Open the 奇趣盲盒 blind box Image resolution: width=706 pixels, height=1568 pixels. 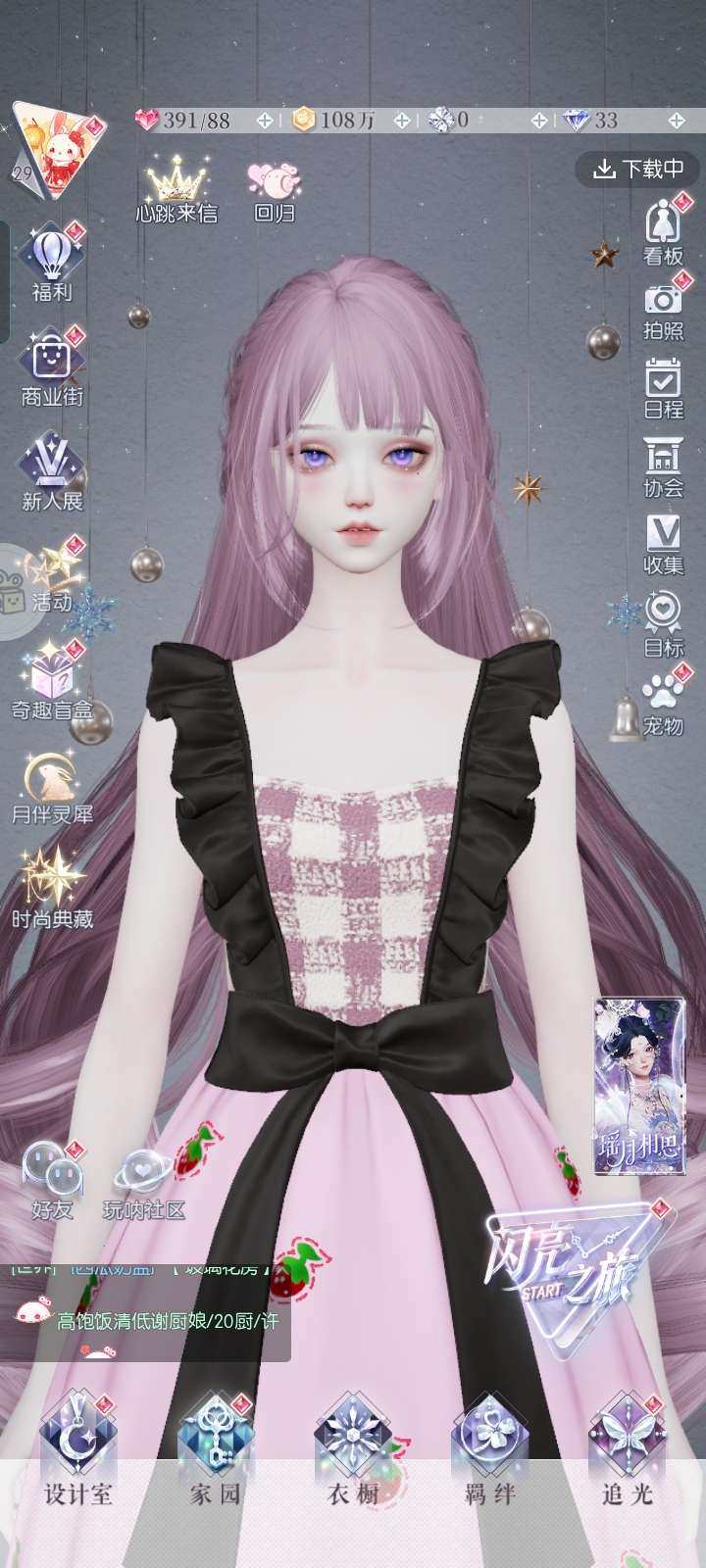[x=52, y=680]
